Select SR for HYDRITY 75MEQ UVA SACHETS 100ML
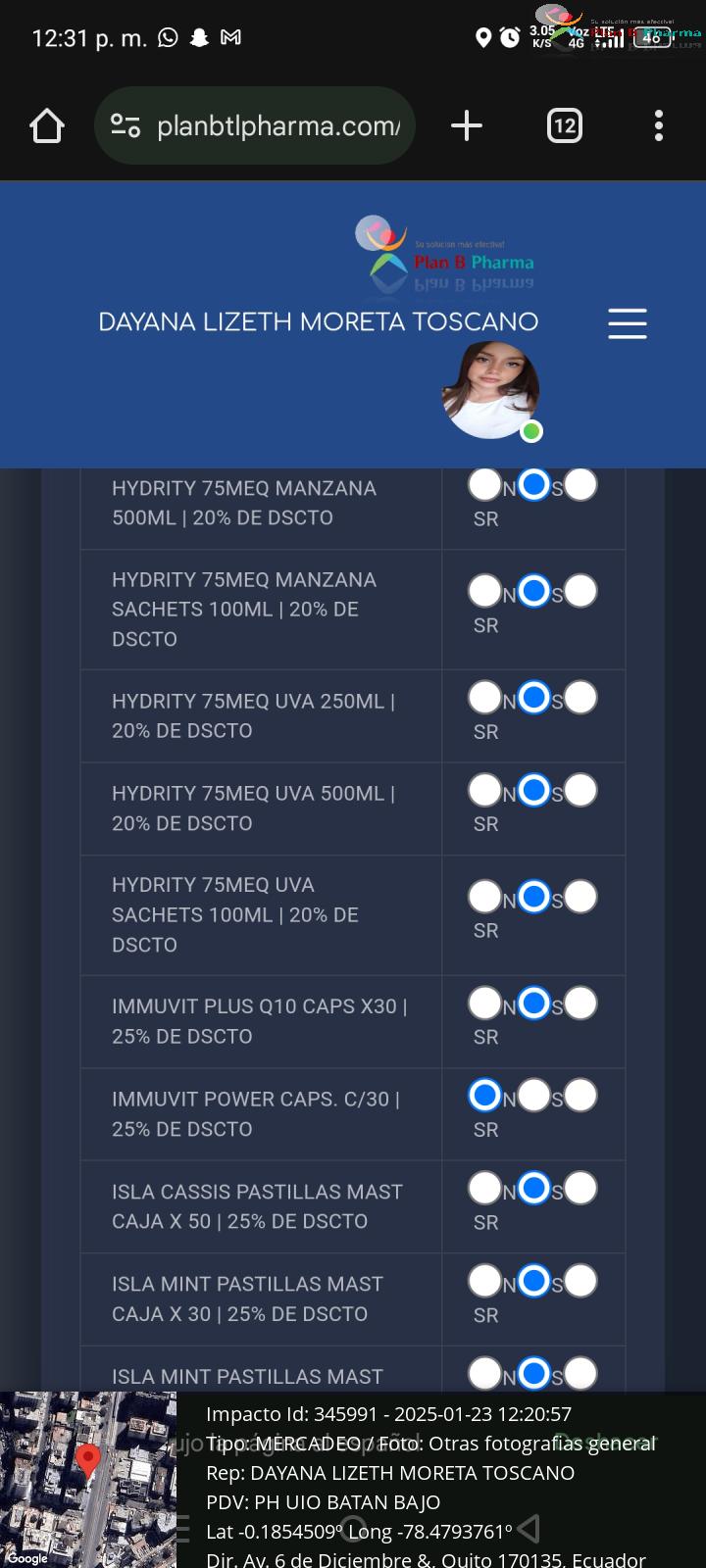The height and width of the screenshot is (1568, 706). (x=580, y=897)
